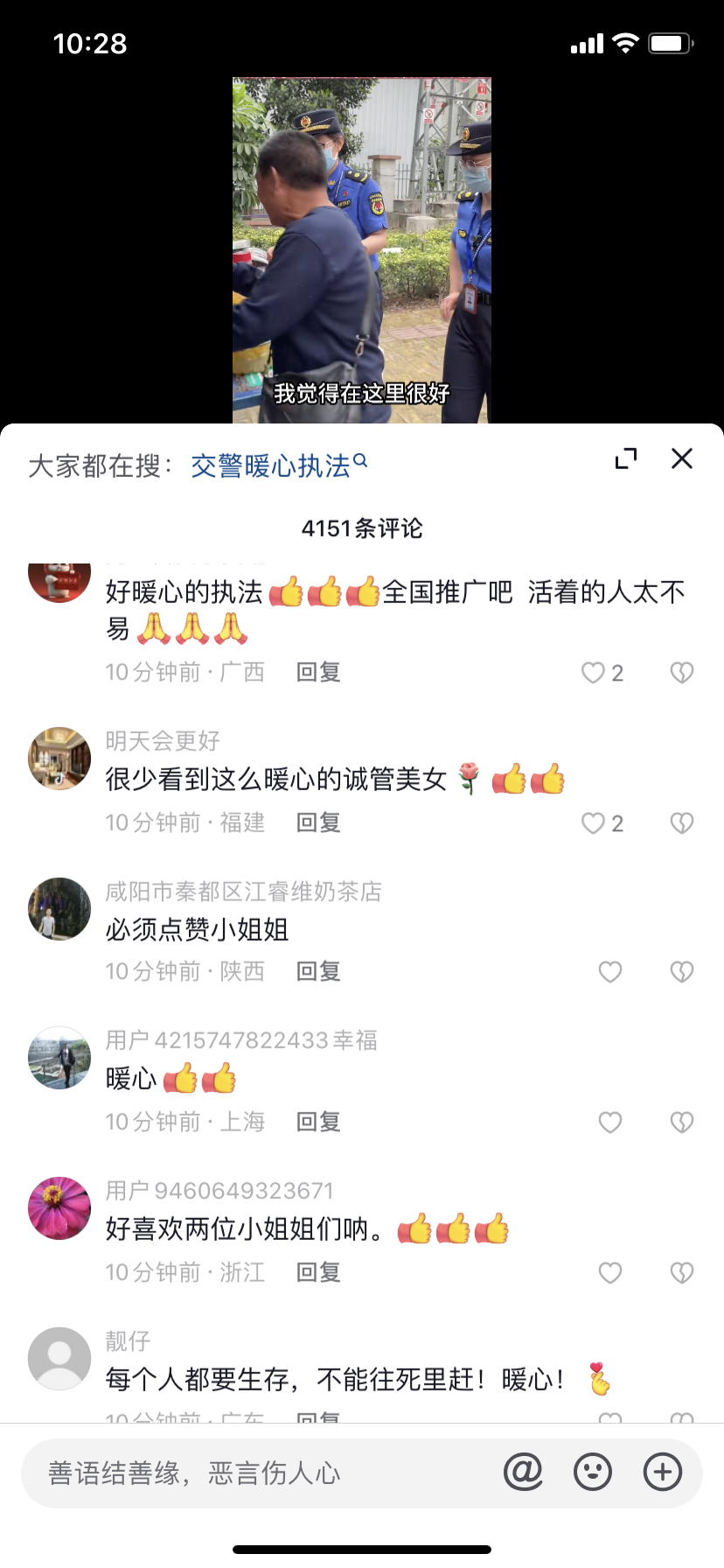Image resolution: width=724 pixels, height=1568 pixels.
Task: Type a comment in the 善语结善缘 field
Action: click(x=262, y=1473)
